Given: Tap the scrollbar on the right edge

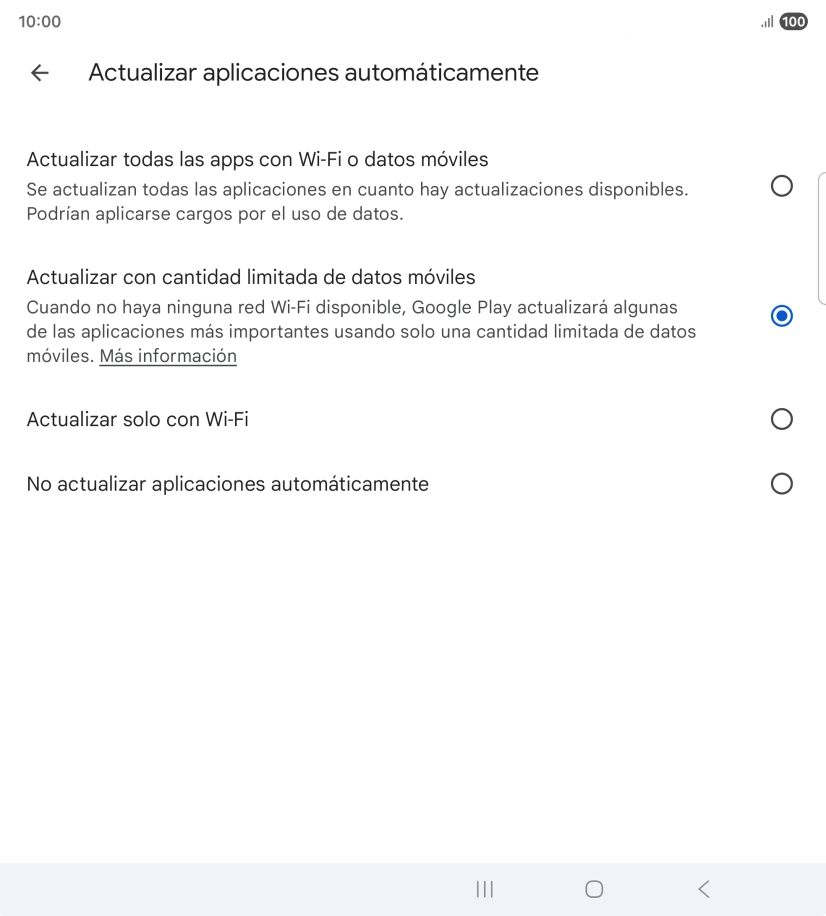Looking at the screenshot, I should [823, 240].
